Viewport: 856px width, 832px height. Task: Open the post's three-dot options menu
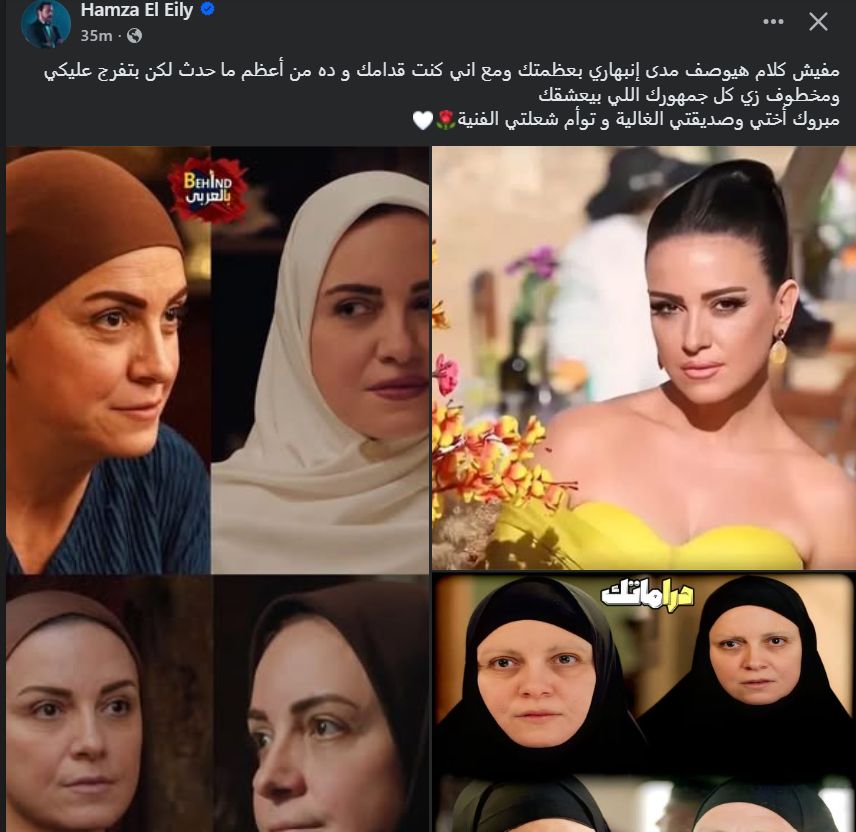(x=773, y=22)
